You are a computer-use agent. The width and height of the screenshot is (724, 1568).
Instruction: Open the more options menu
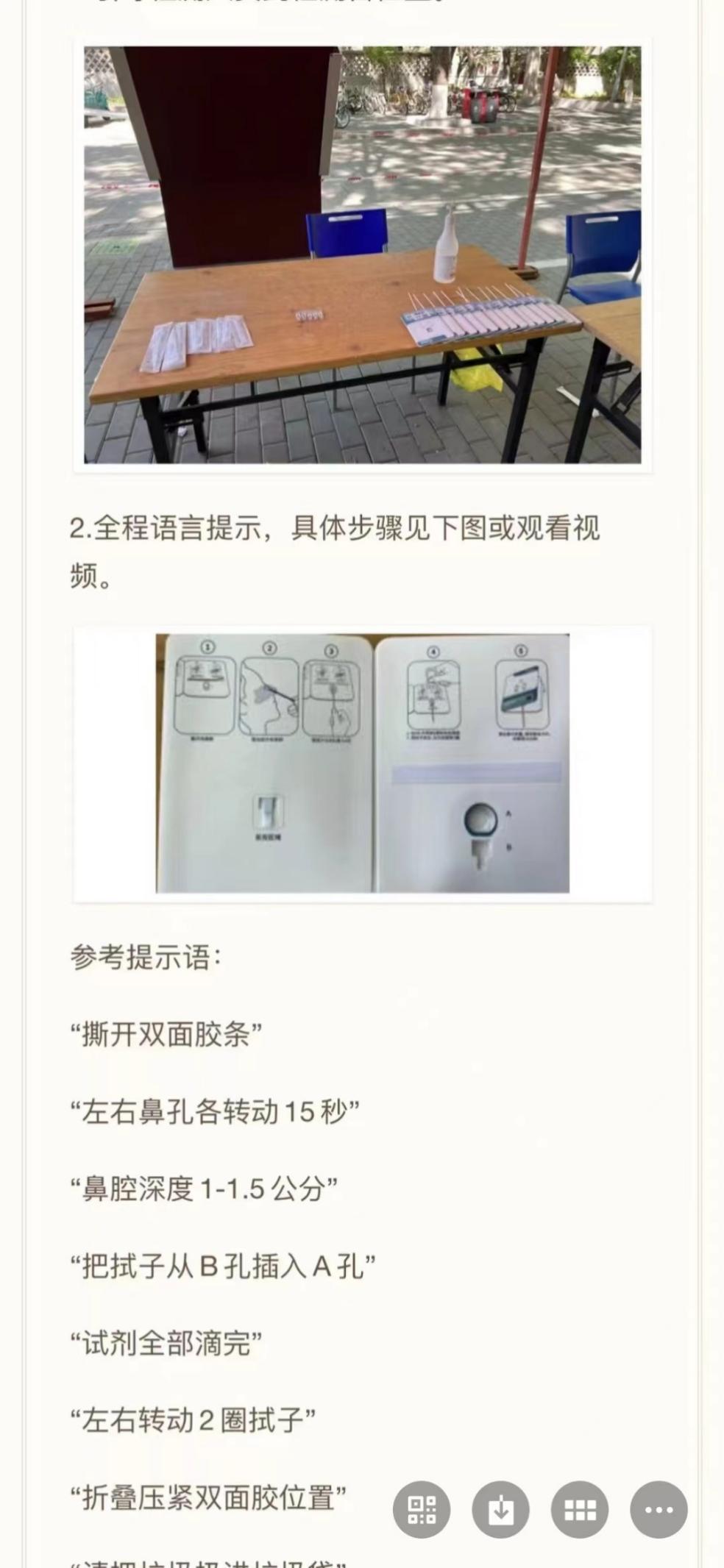[x=659, y=1509]
